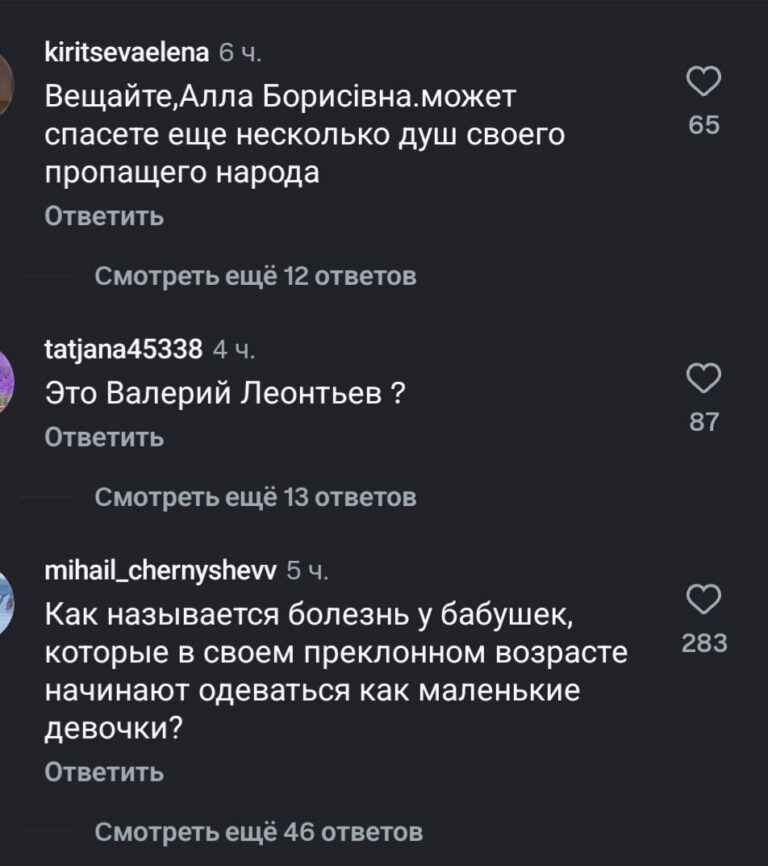Screen dimensions: 768x866
Task: Expand 'Смотреть ещё 13 ответов' replies
Action: tap(255, 497)
